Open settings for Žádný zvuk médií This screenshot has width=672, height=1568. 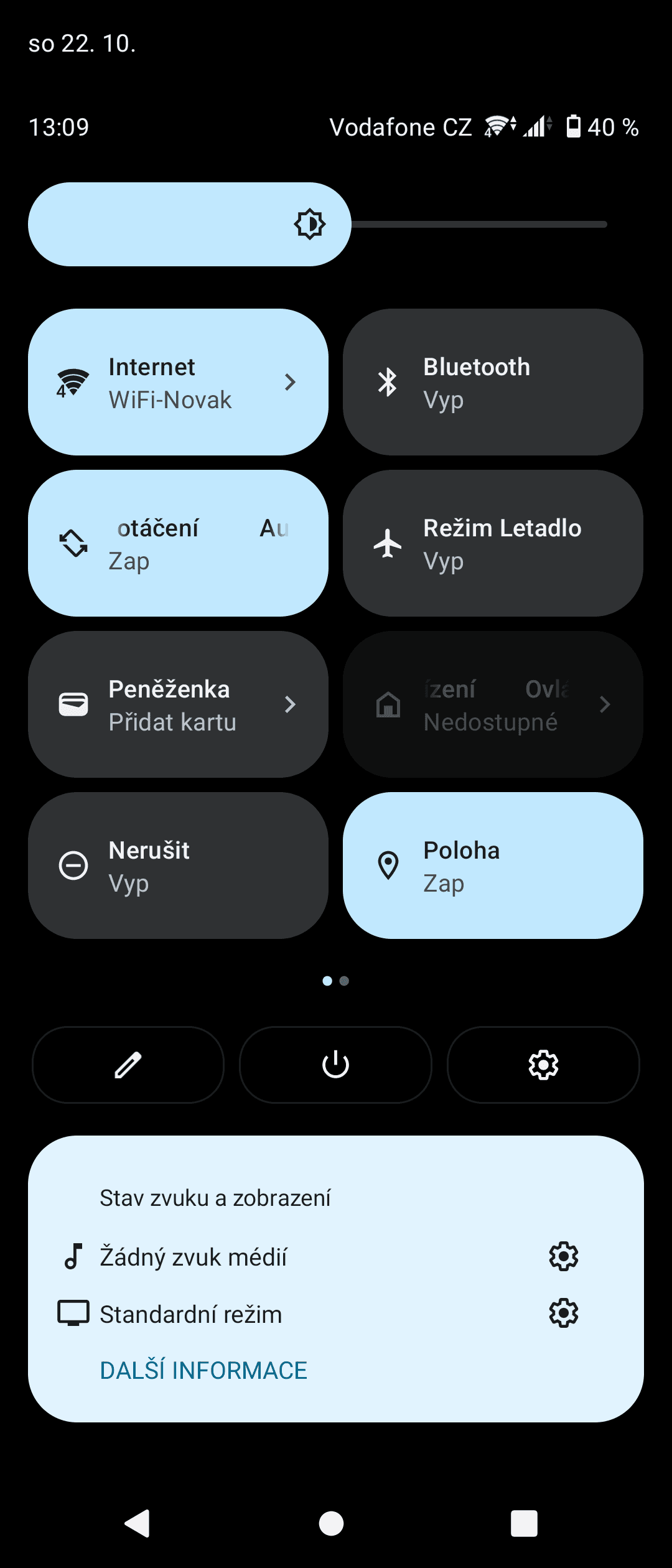(x=563, y=1256)
